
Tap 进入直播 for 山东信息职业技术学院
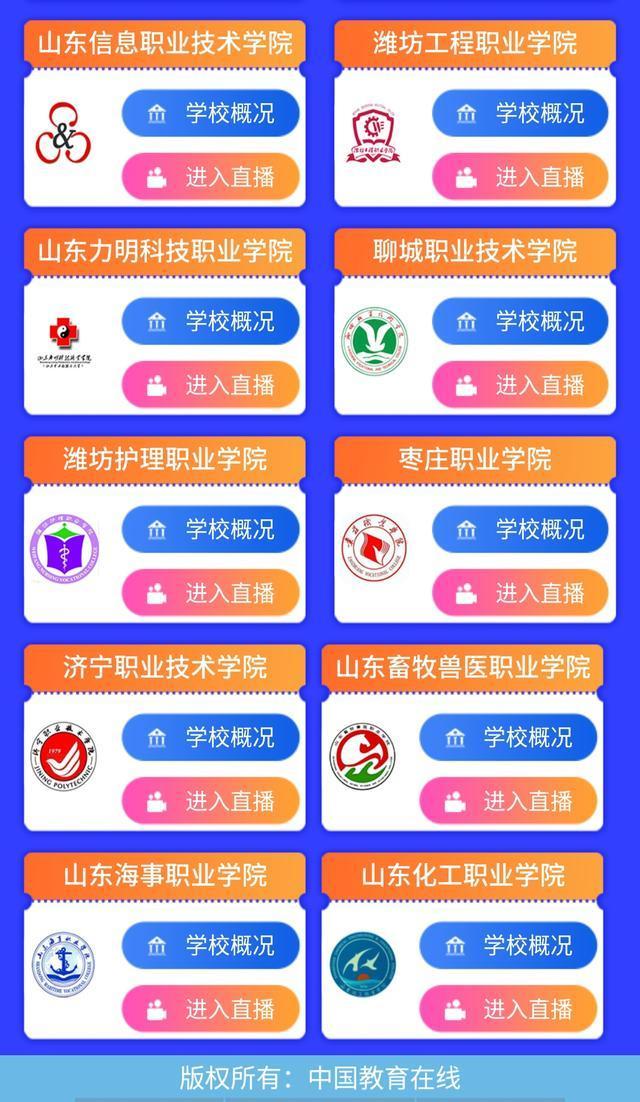(x=211, y=177)
